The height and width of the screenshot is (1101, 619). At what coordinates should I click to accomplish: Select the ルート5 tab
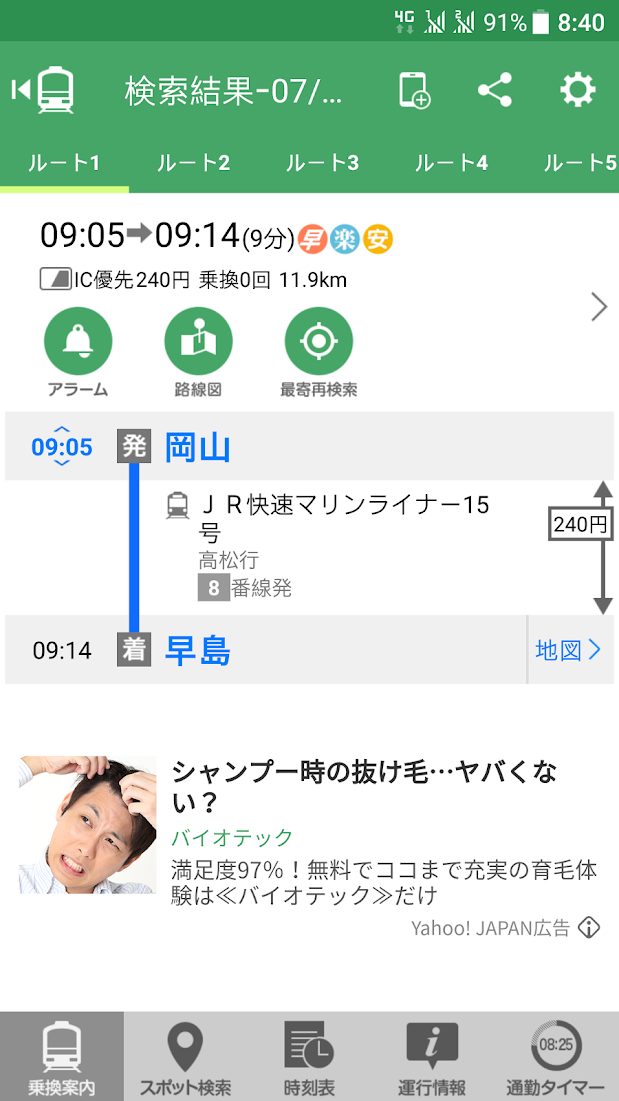pyautogui.click(x=580, y=163)
